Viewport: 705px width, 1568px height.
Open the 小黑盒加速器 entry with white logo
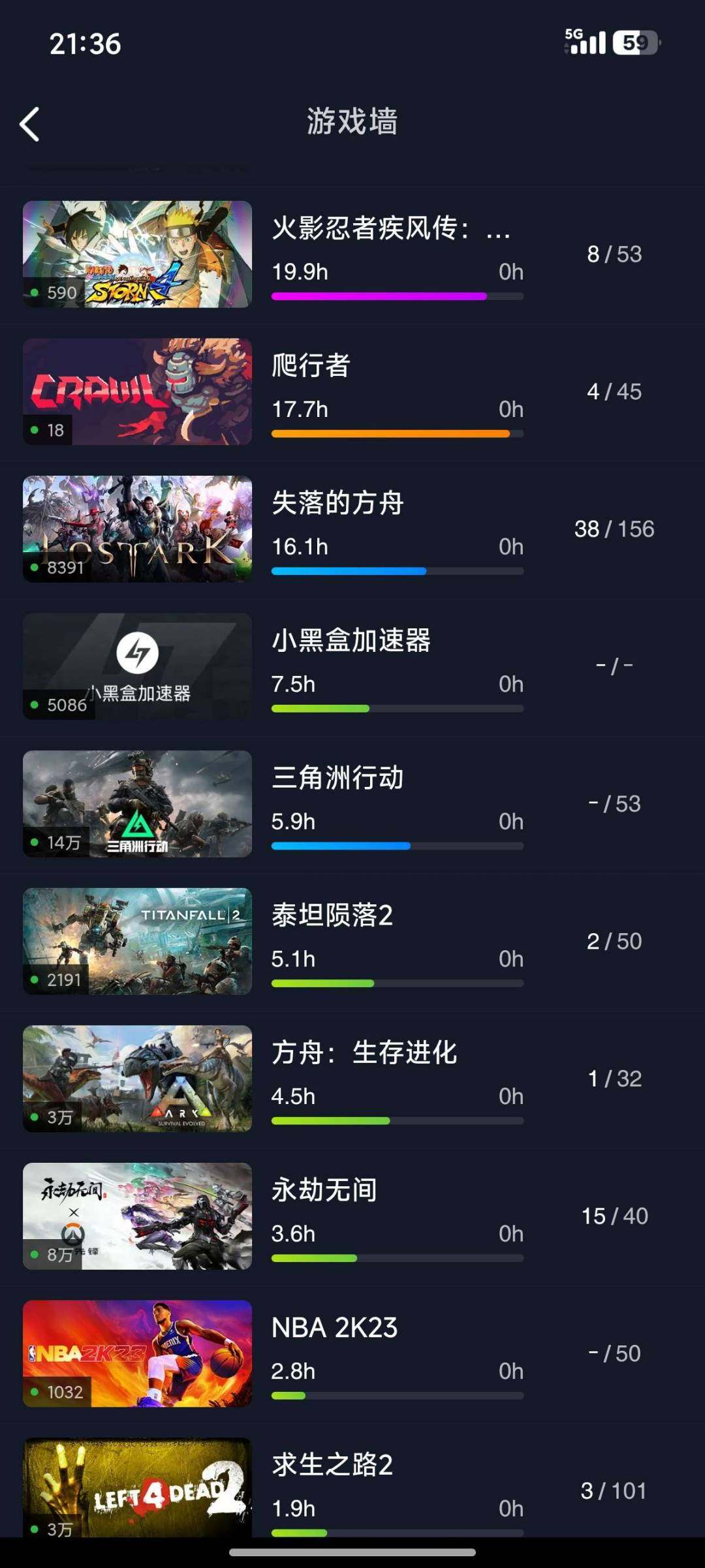137,666
